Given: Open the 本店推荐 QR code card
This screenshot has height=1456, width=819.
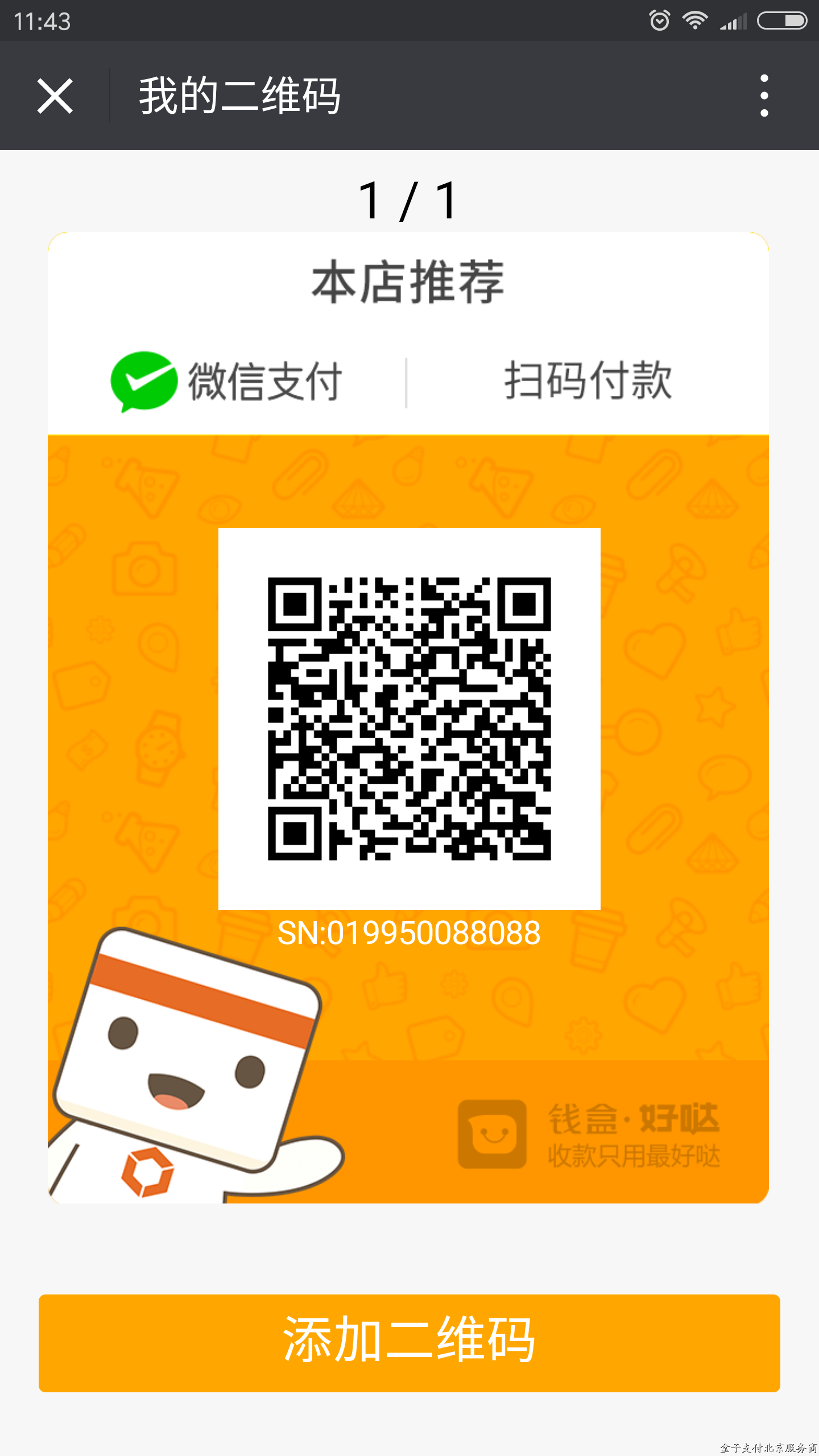Looking at the screenshot, I should (x=409, y=718).
